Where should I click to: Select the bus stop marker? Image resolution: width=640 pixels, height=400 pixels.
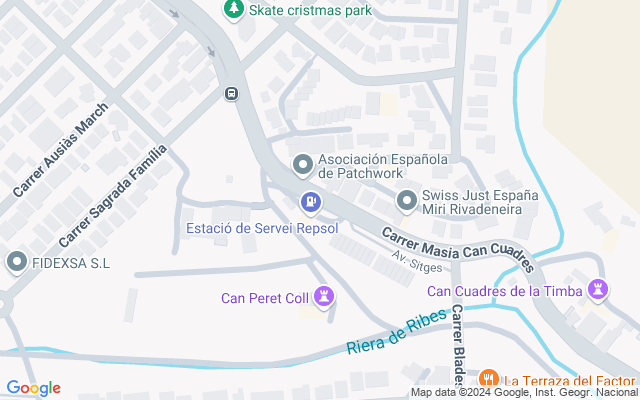click(x=231, y=94)
